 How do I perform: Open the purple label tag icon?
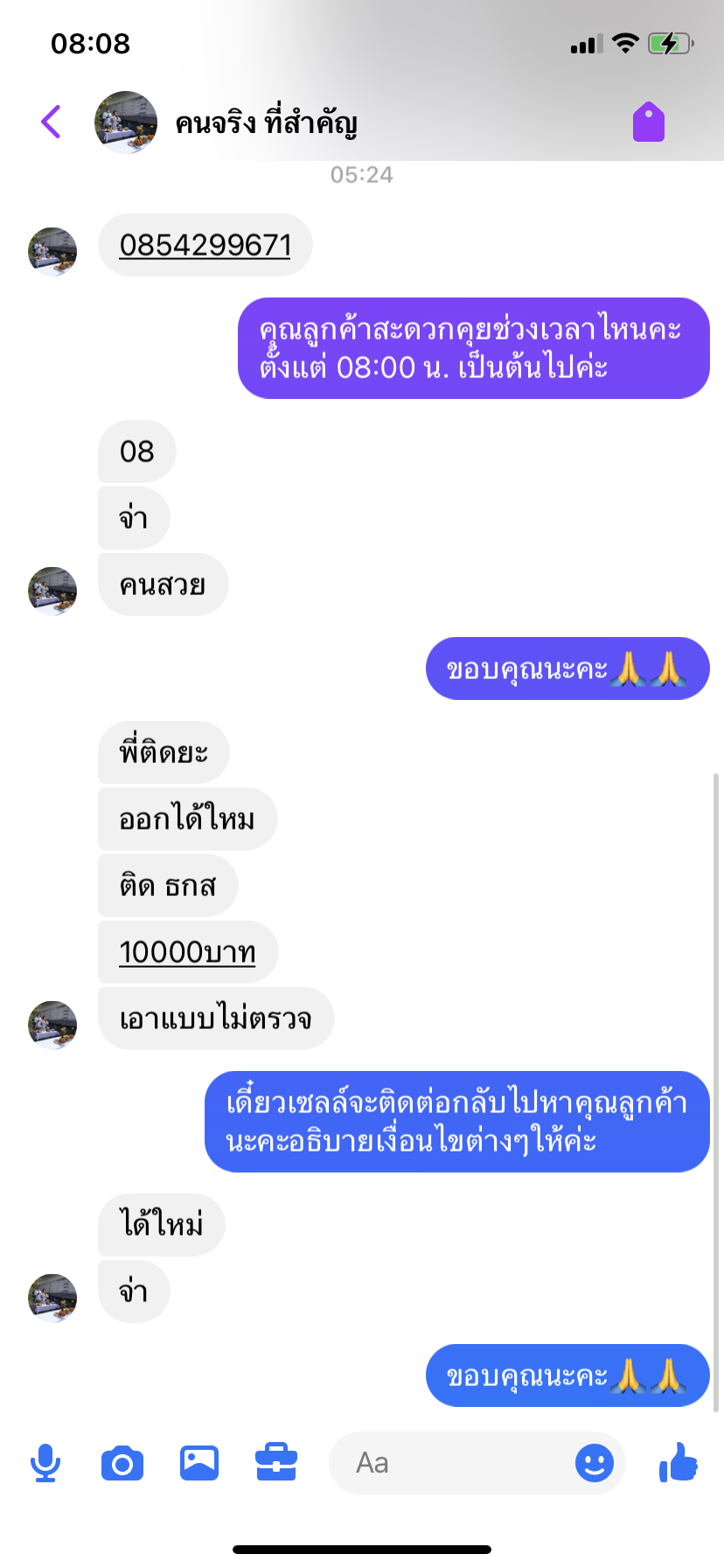tap(648, 122)
